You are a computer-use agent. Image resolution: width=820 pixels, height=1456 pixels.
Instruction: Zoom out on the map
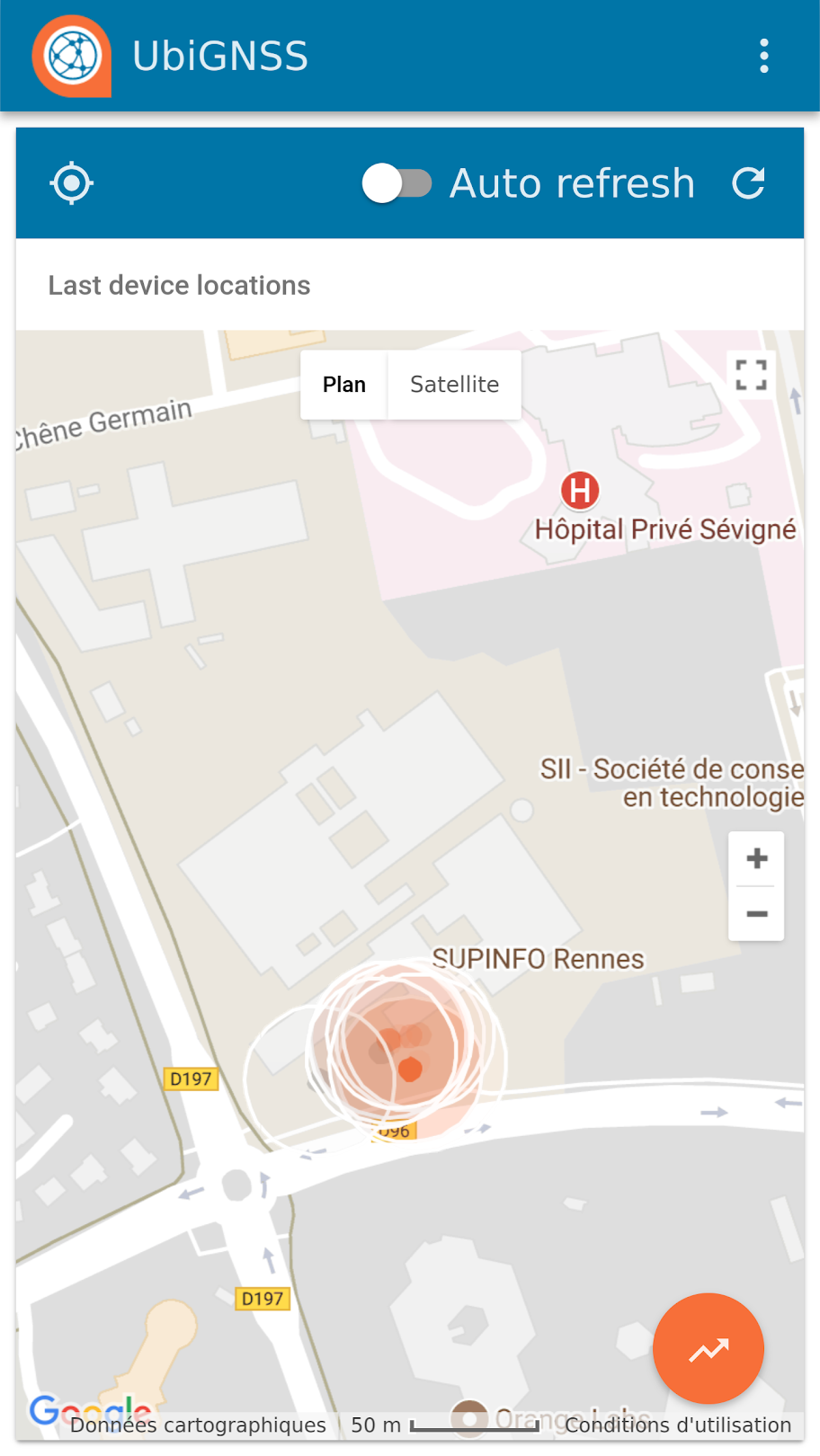[x=756, y=914]
